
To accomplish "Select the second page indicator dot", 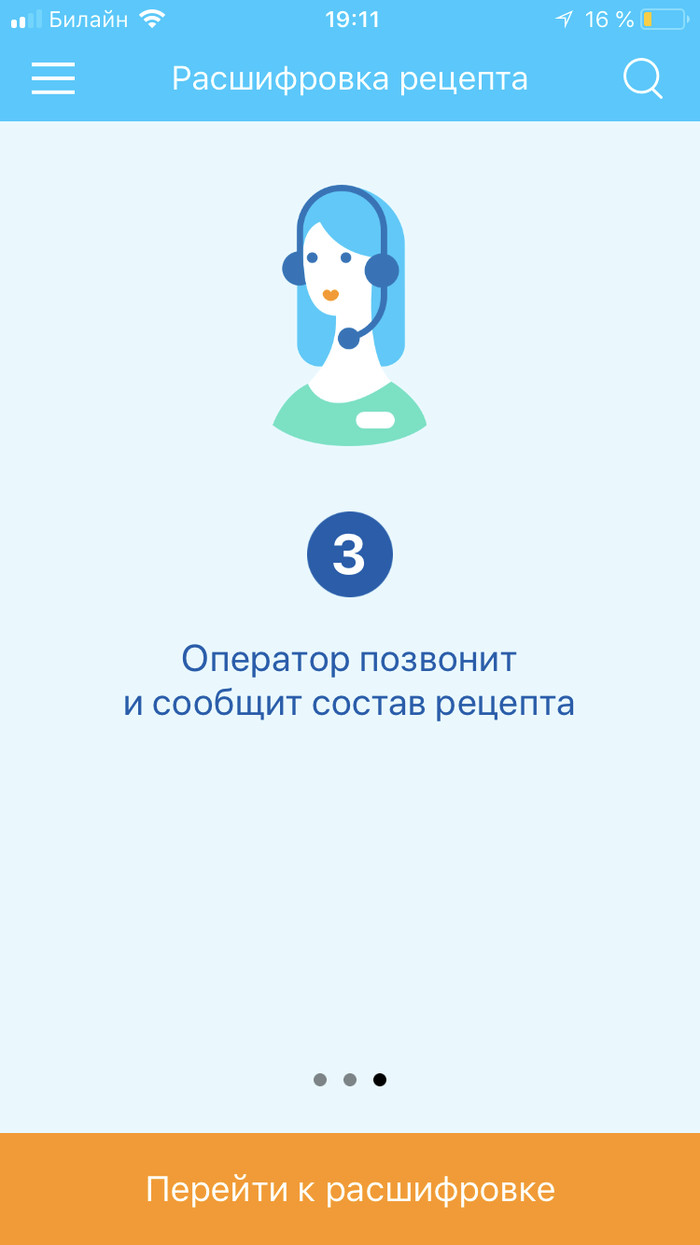I will [x=350, y=1079].
